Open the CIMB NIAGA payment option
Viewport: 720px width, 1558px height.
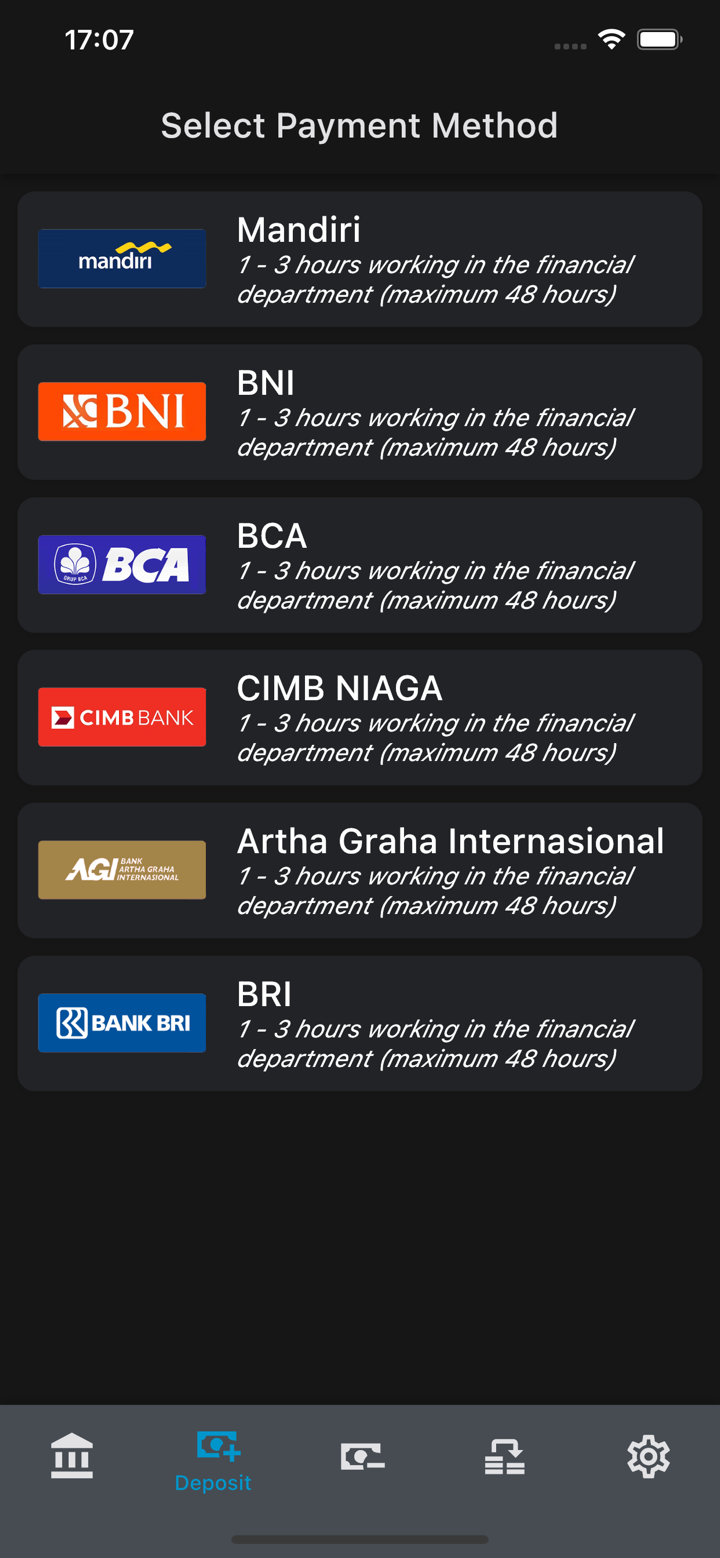[360, 718]
